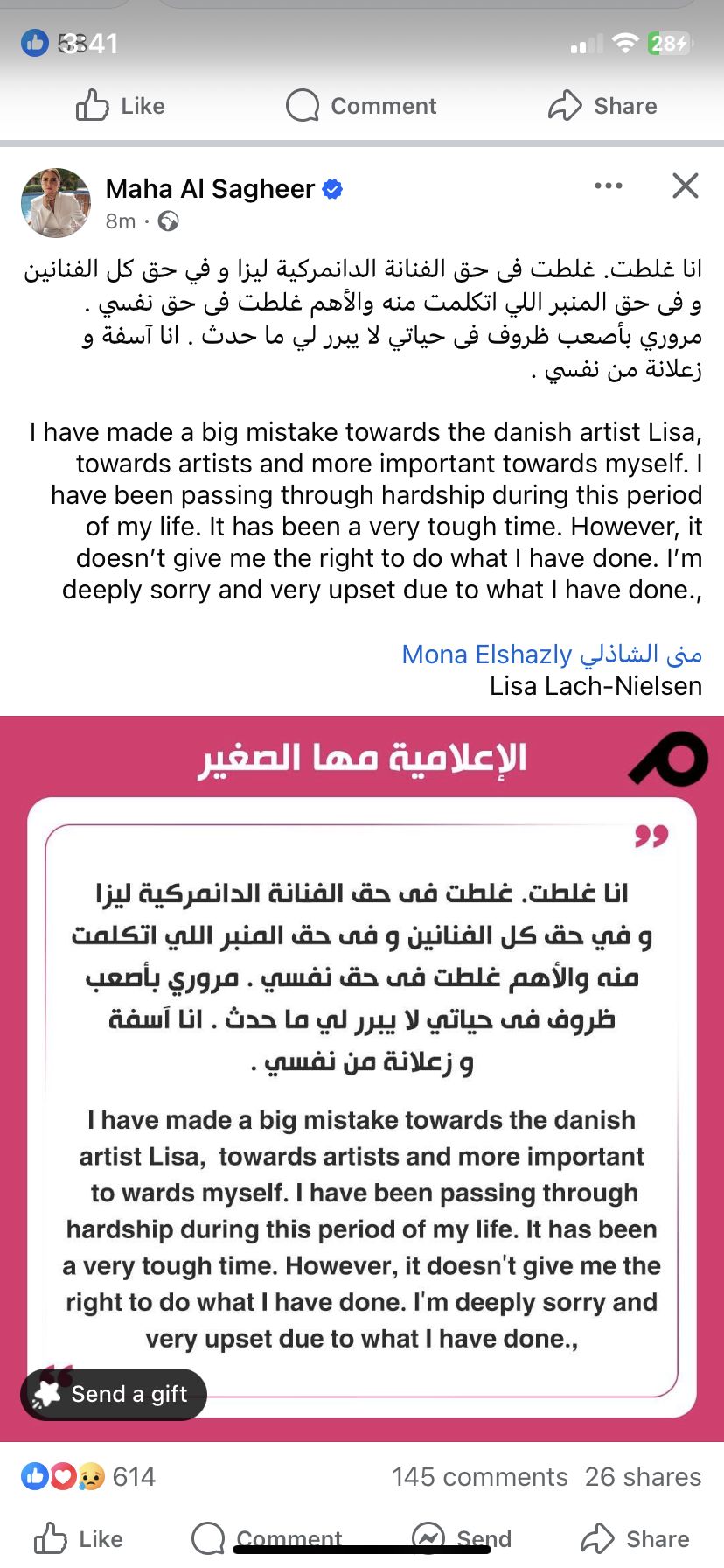Send a gift to the creator
Viewport: 724px width, 1568px height.
pos(114,1394)
